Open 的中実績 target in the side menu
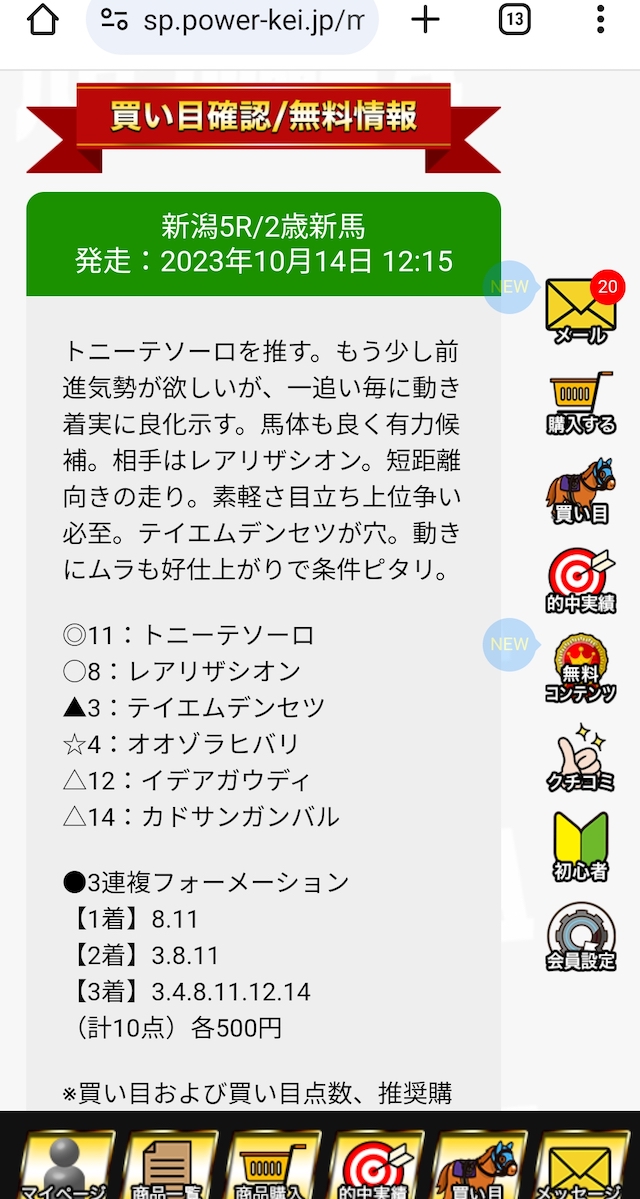 (581, 580)
